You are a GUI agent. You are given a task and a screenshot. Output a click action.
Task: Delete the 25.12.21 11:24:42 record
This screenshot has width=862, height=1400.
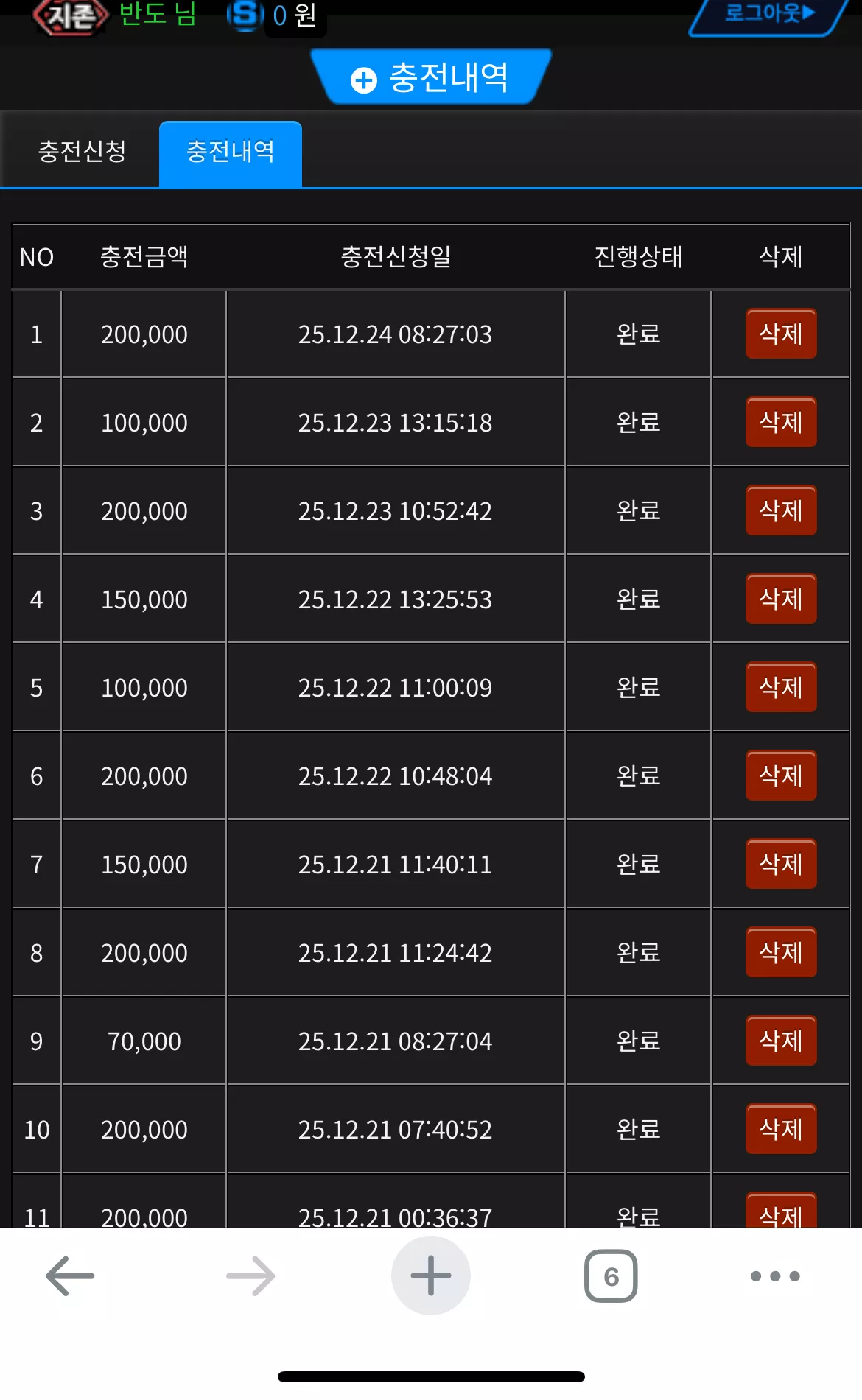(x=781, y=952)
